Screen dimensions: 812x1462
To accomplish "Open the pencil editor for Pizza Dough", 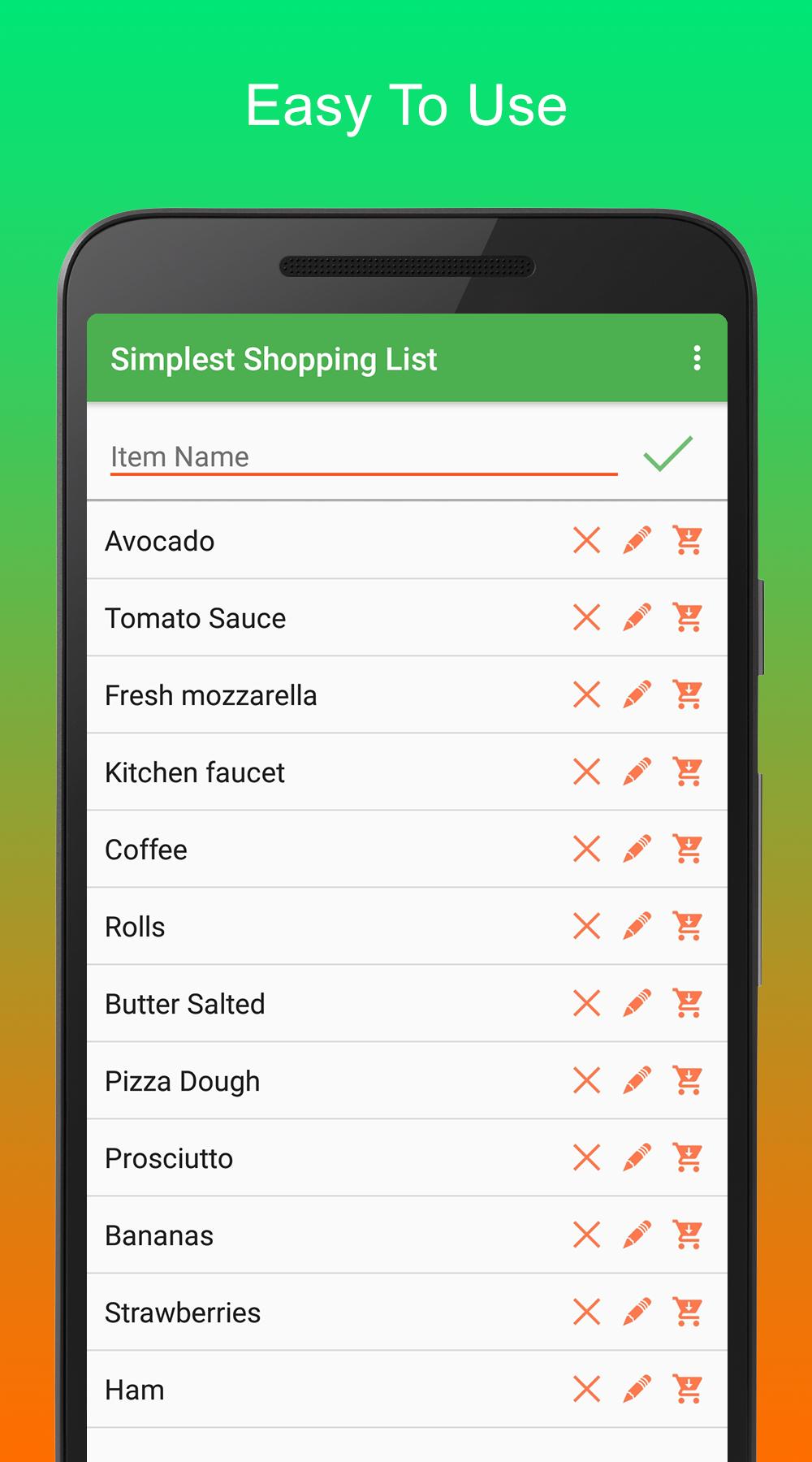I will click(x=637, y=1081).
